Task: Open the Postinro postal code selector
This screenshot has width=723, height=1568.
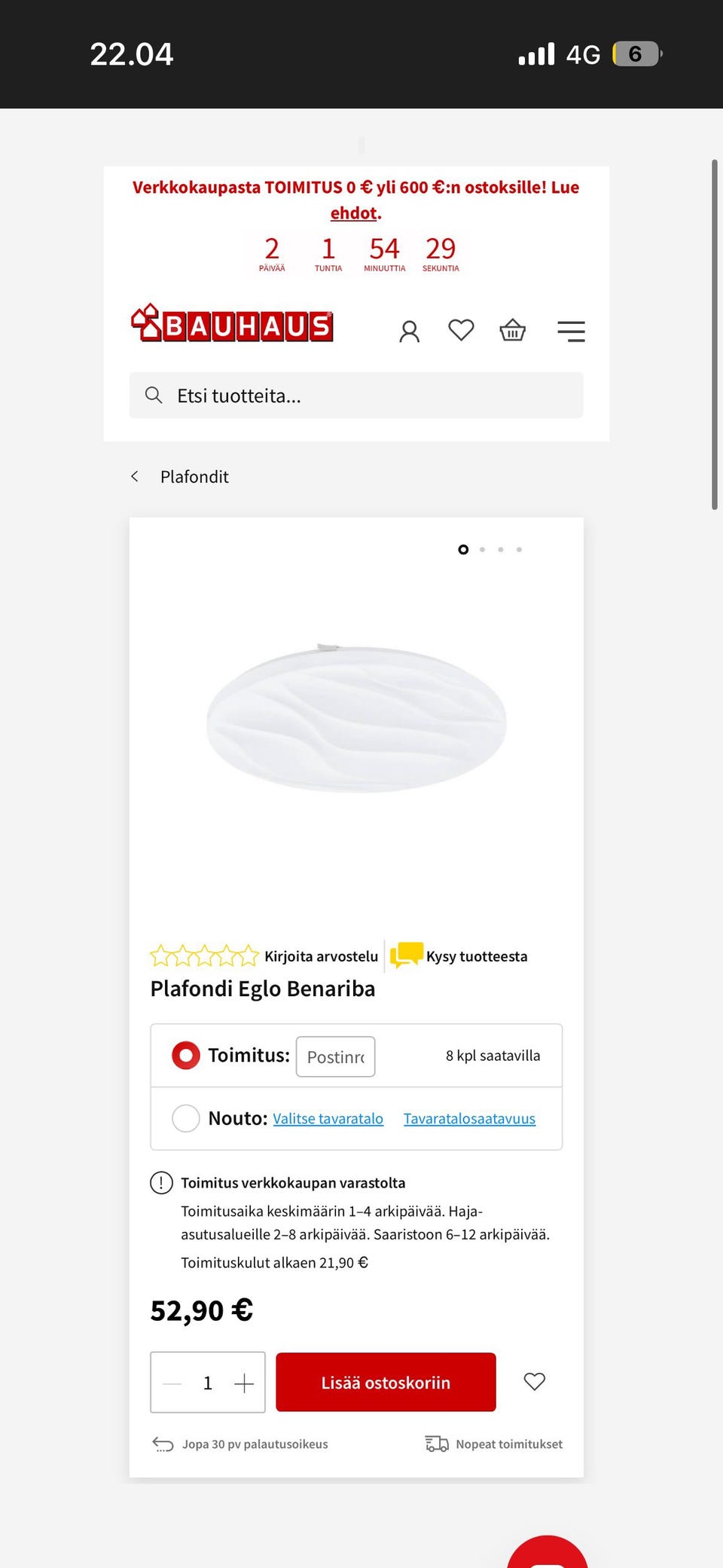Action: (335, 1056)
